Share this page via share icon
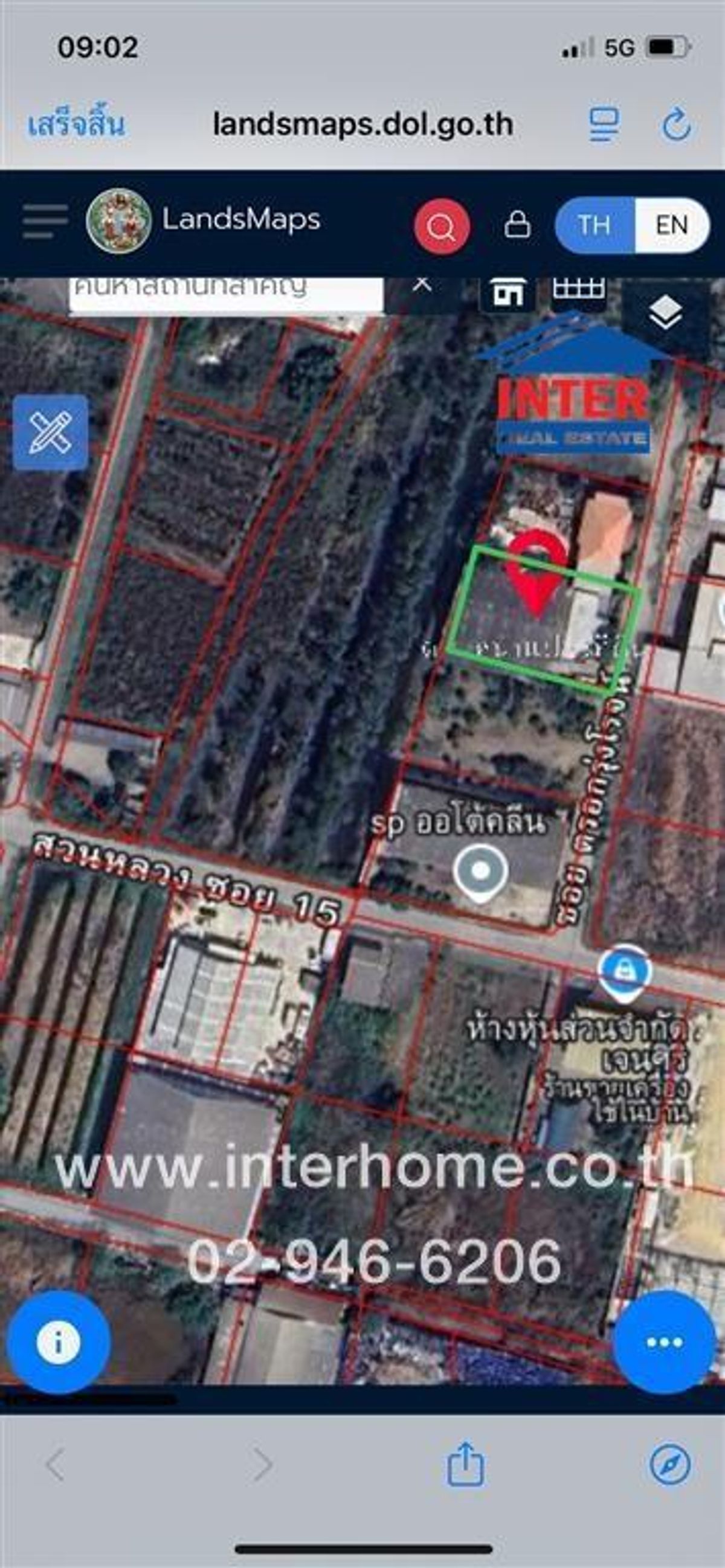The height and width of the screenshot is (1568, 725). tap(466, 1465)
